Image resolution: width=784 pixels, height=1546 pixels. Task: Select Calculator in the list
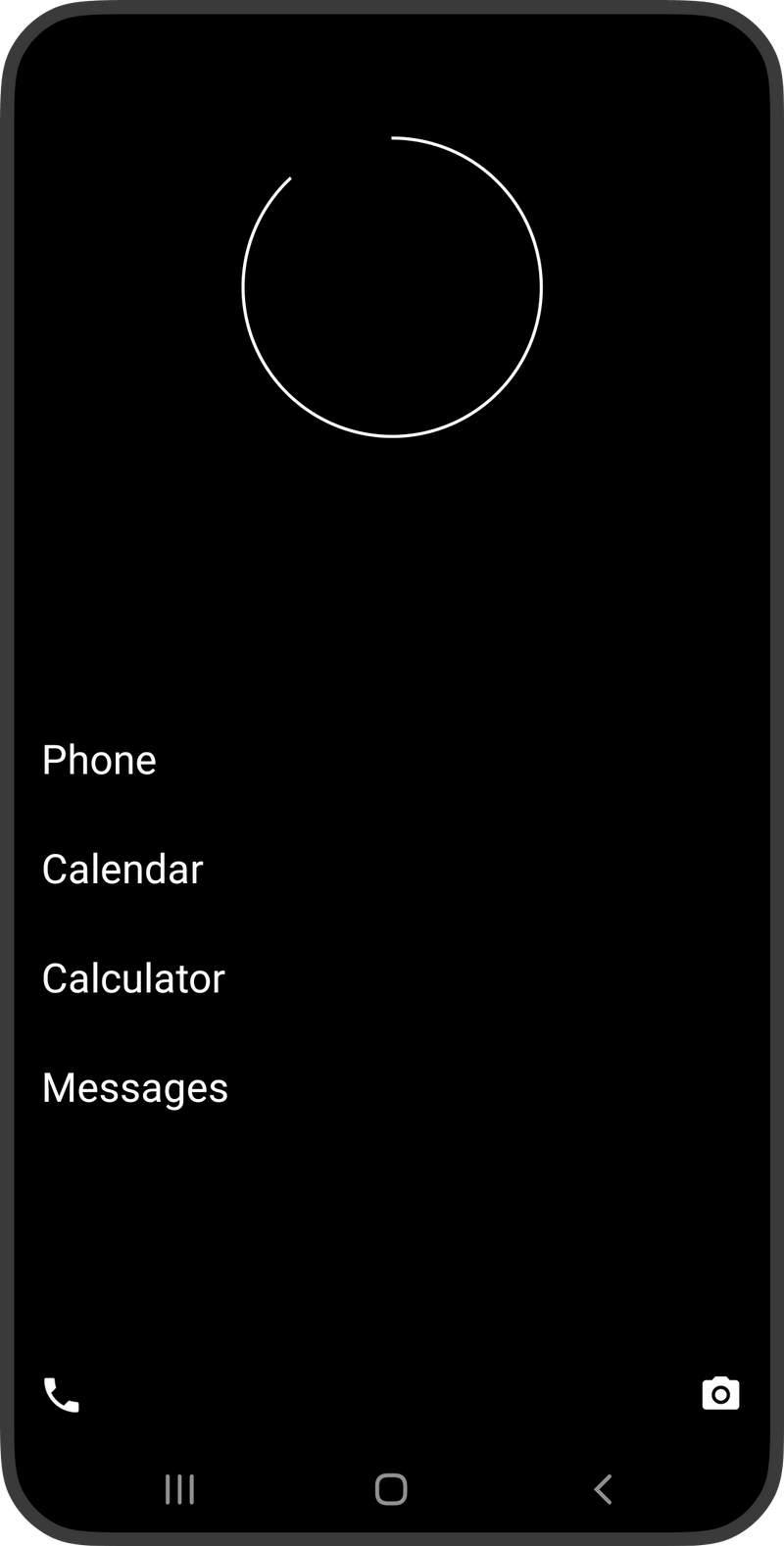[x=133, y=977]
